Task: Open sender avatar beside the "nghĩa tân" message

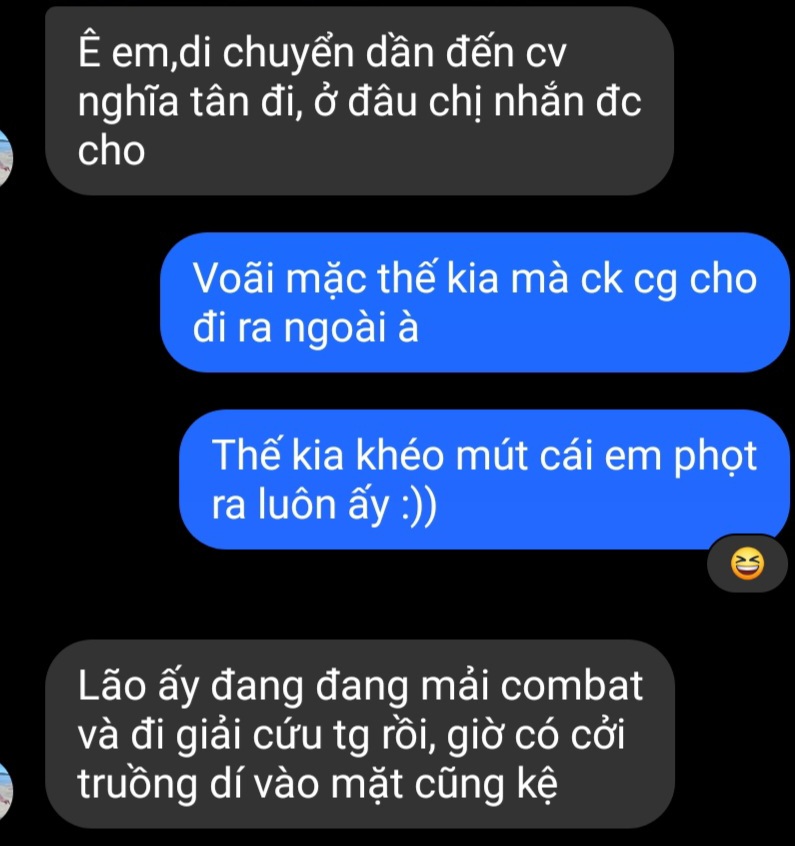Action: [x=7, y=158]
